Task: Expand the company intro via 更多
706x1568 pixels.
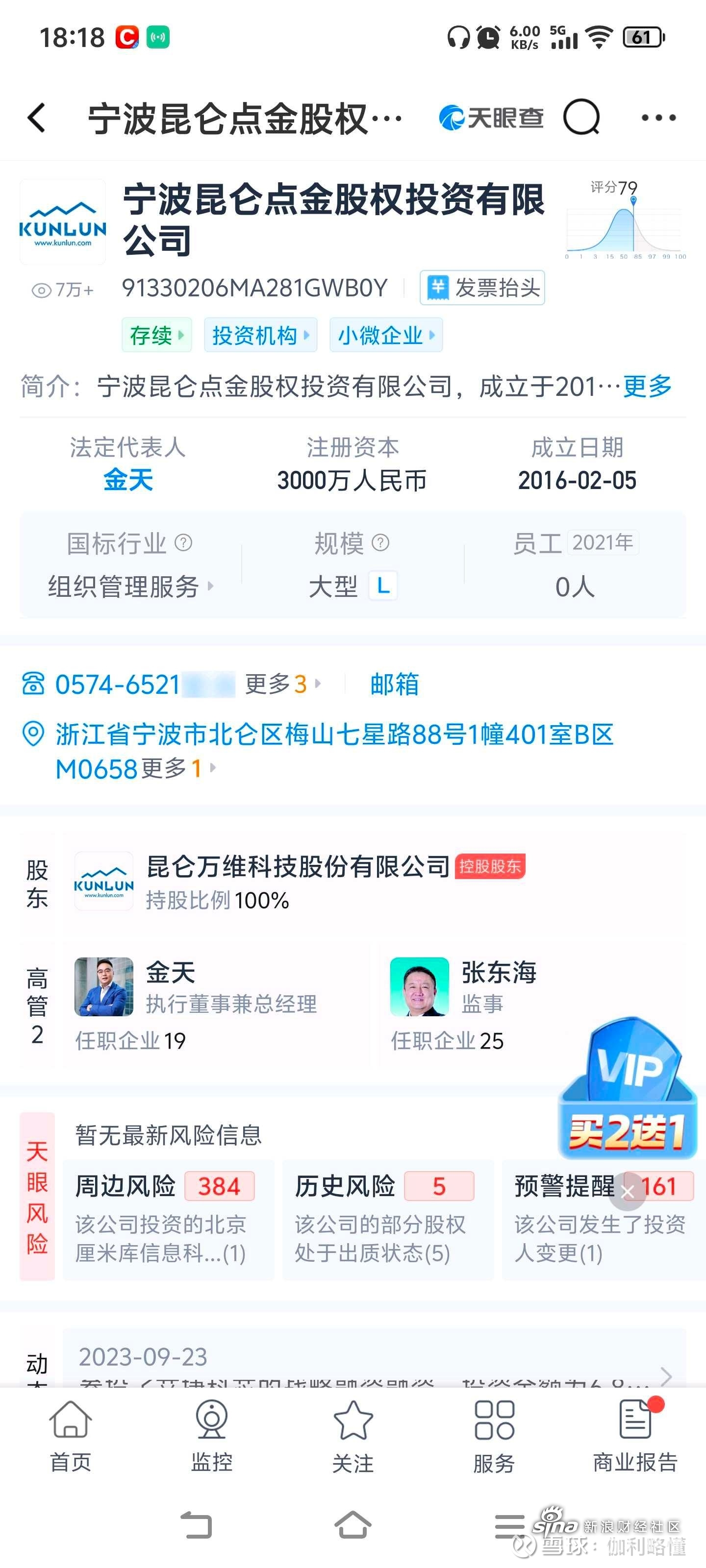Action: click(x=647, y=386)
